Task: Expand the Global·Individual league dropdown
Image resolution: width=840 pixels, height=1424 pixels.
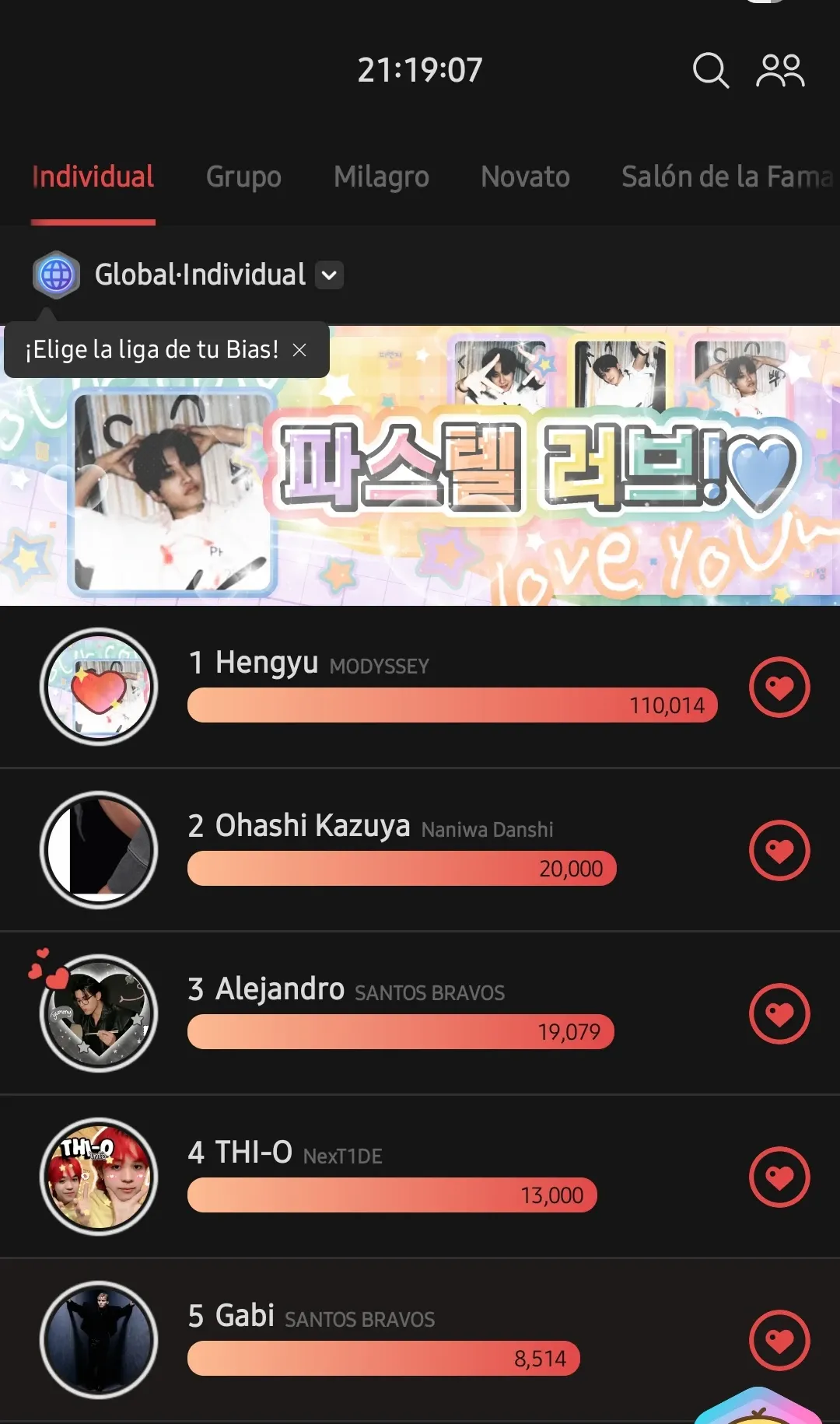Action: tap(330, 275)
